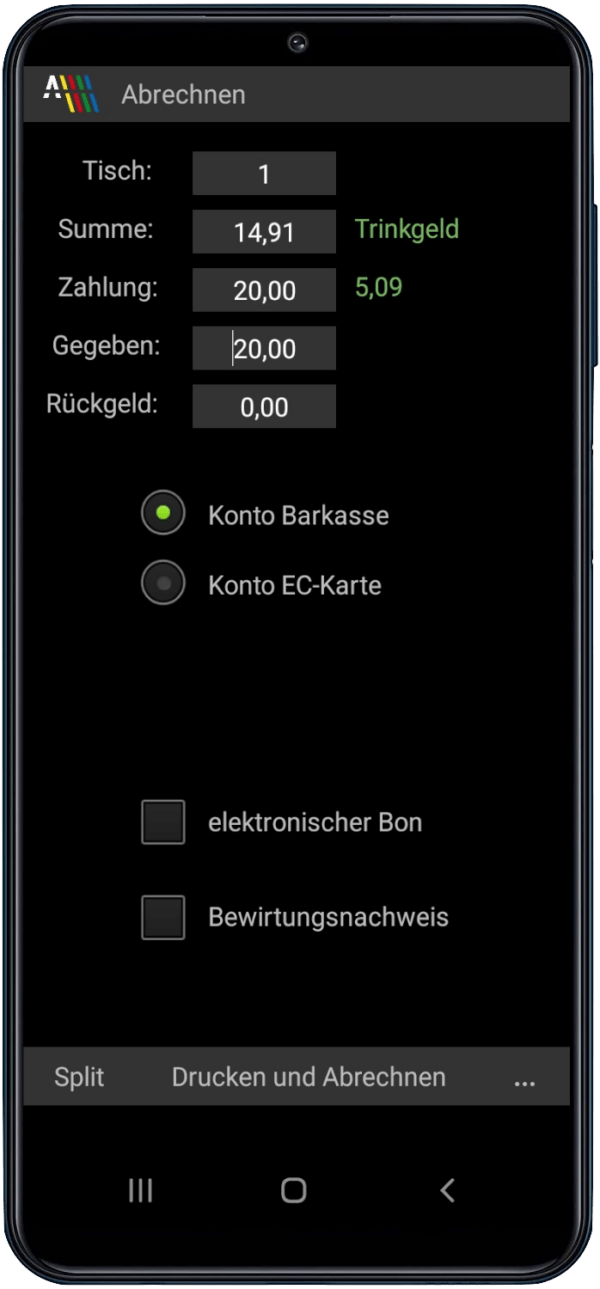Edit the Zahlung amount field

pos(264,290)
